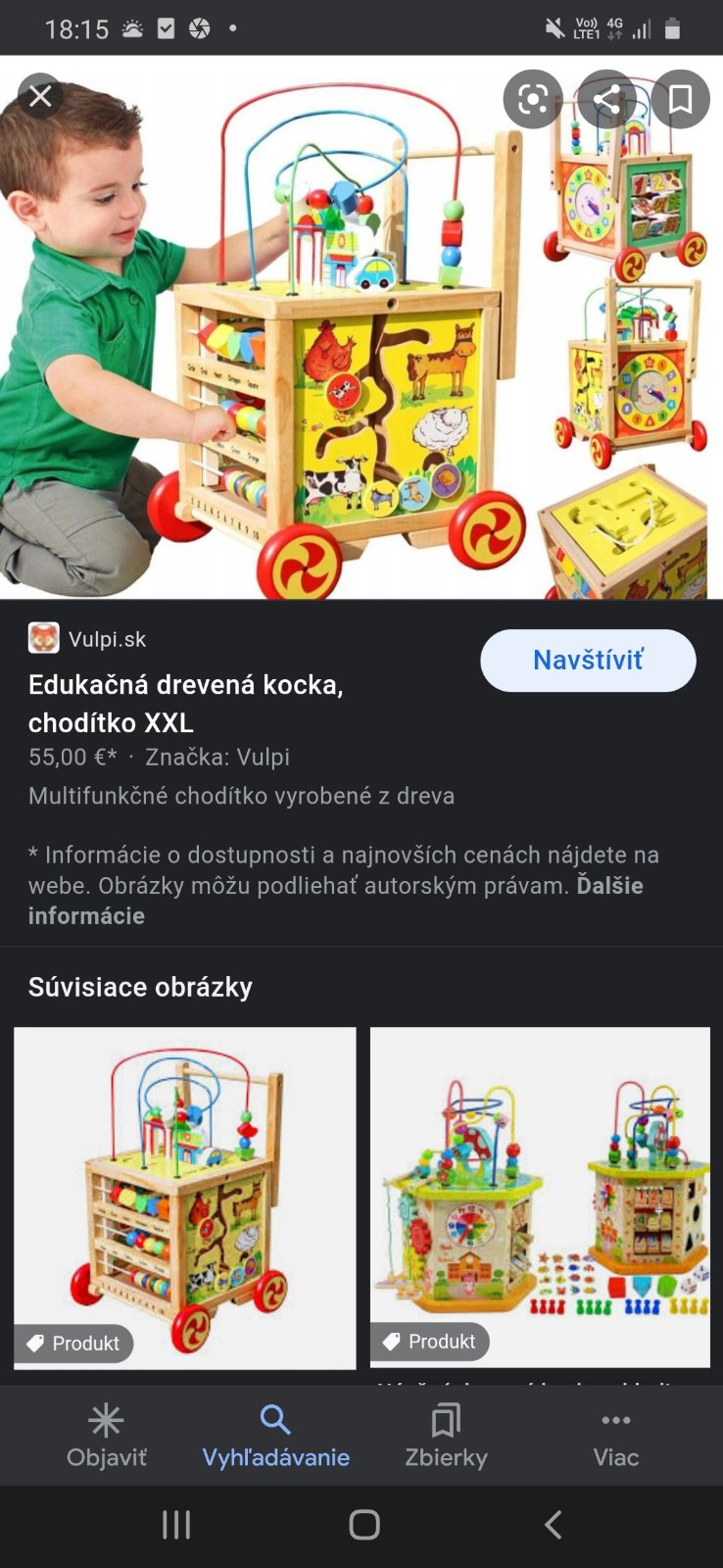
Task: Open Ďalšie informácie link
Action: 609,886
